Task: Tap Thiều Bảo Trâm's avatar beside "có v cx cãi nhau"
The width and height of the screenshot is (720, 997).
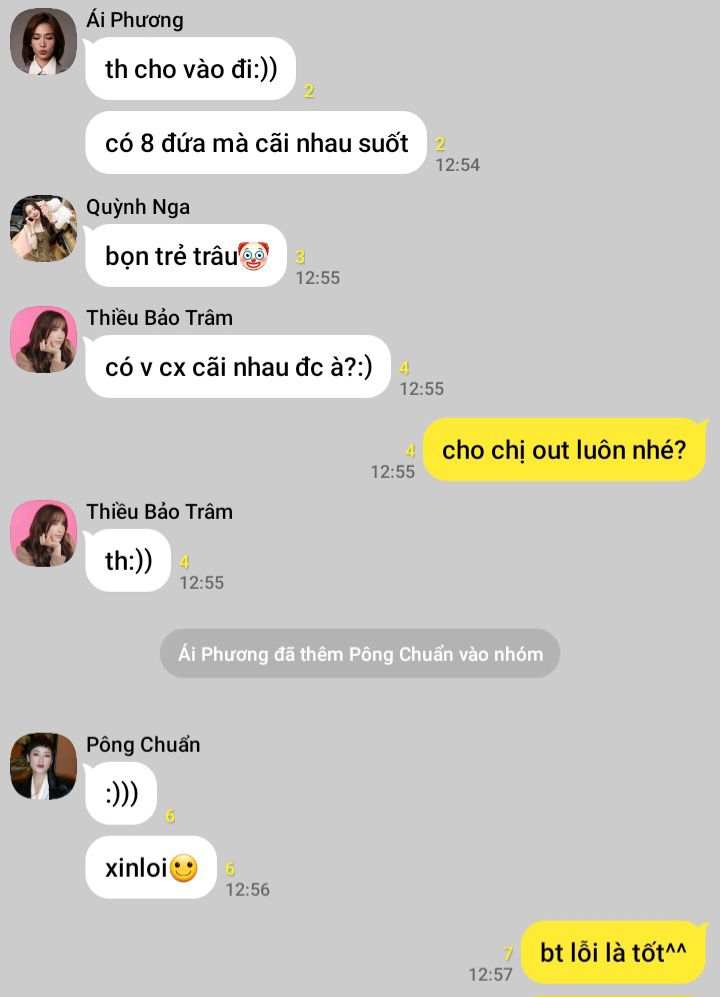Action: click(43, 339)
